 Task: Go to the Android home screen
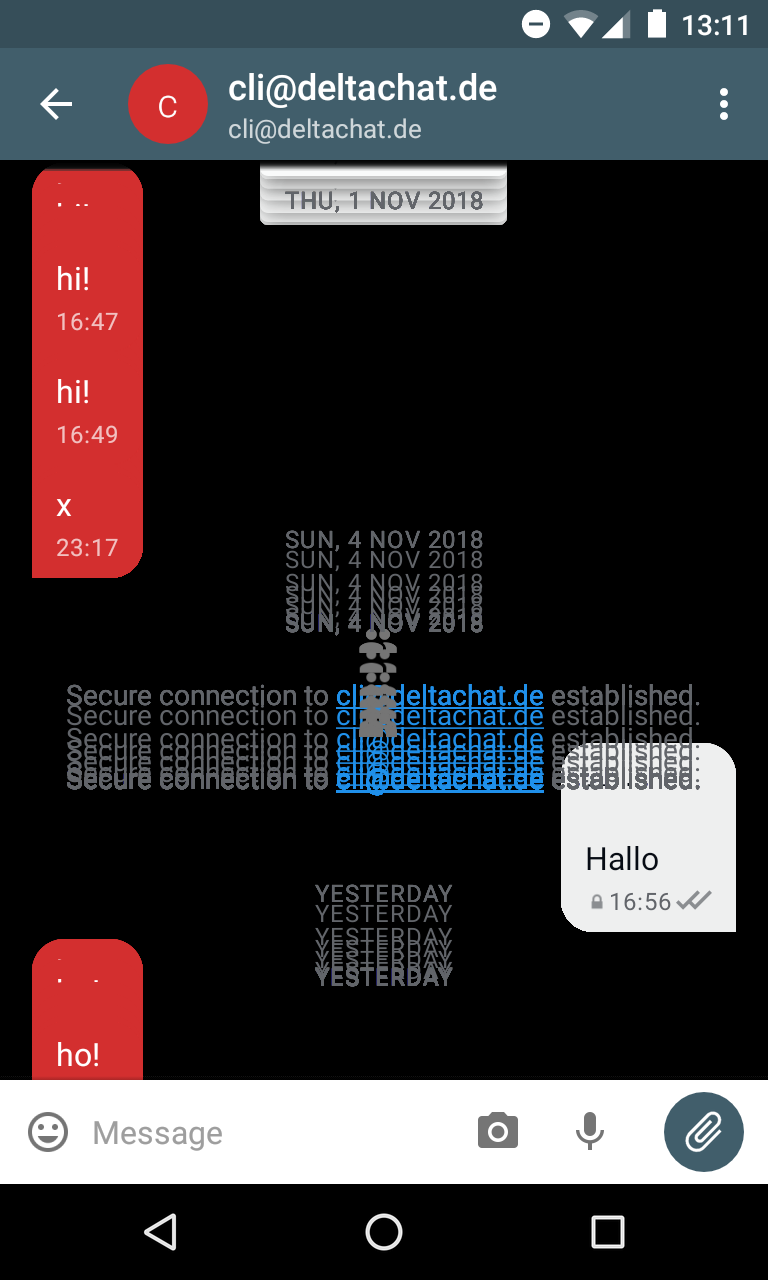[x=384, y=1232]
